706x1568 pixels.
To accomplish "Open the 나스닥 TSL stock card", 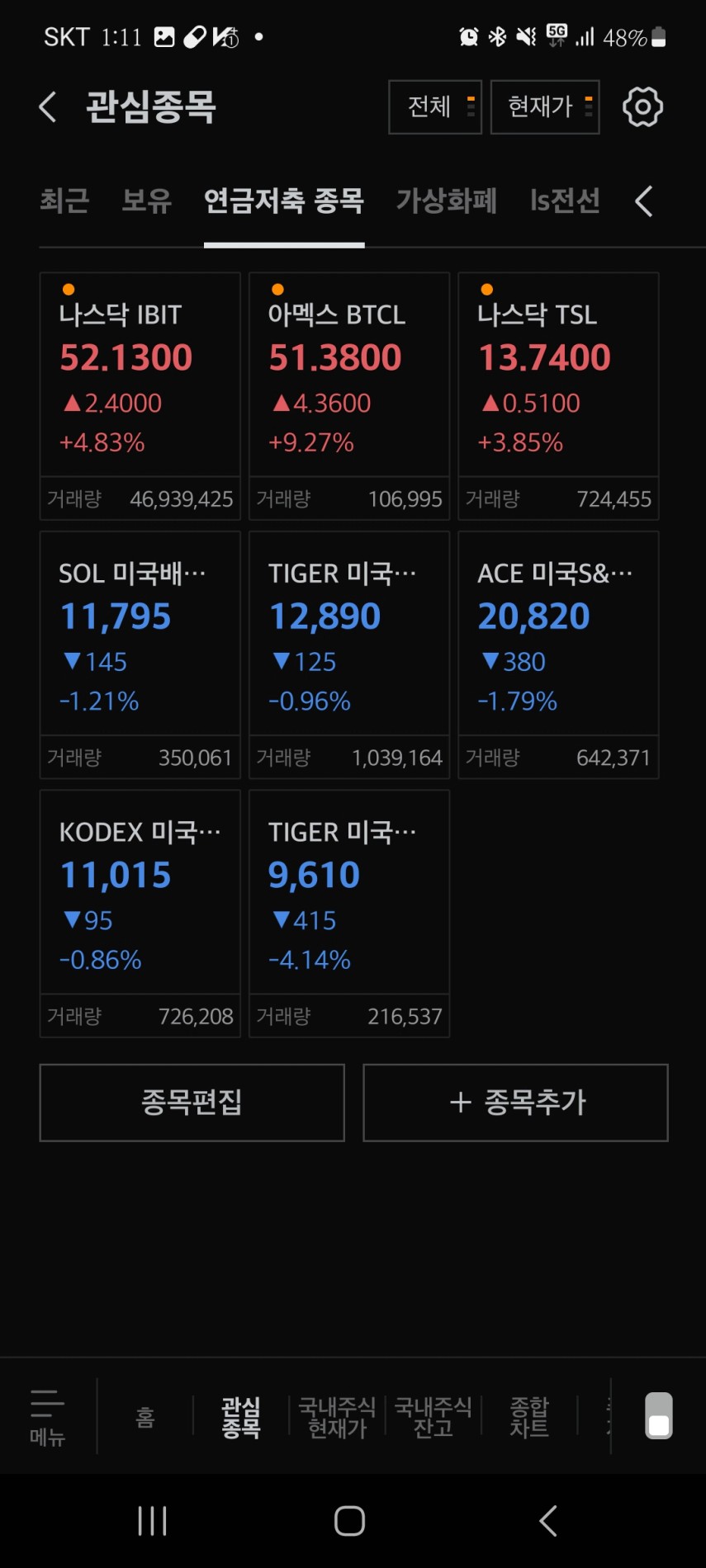I will tap(558, 396).
